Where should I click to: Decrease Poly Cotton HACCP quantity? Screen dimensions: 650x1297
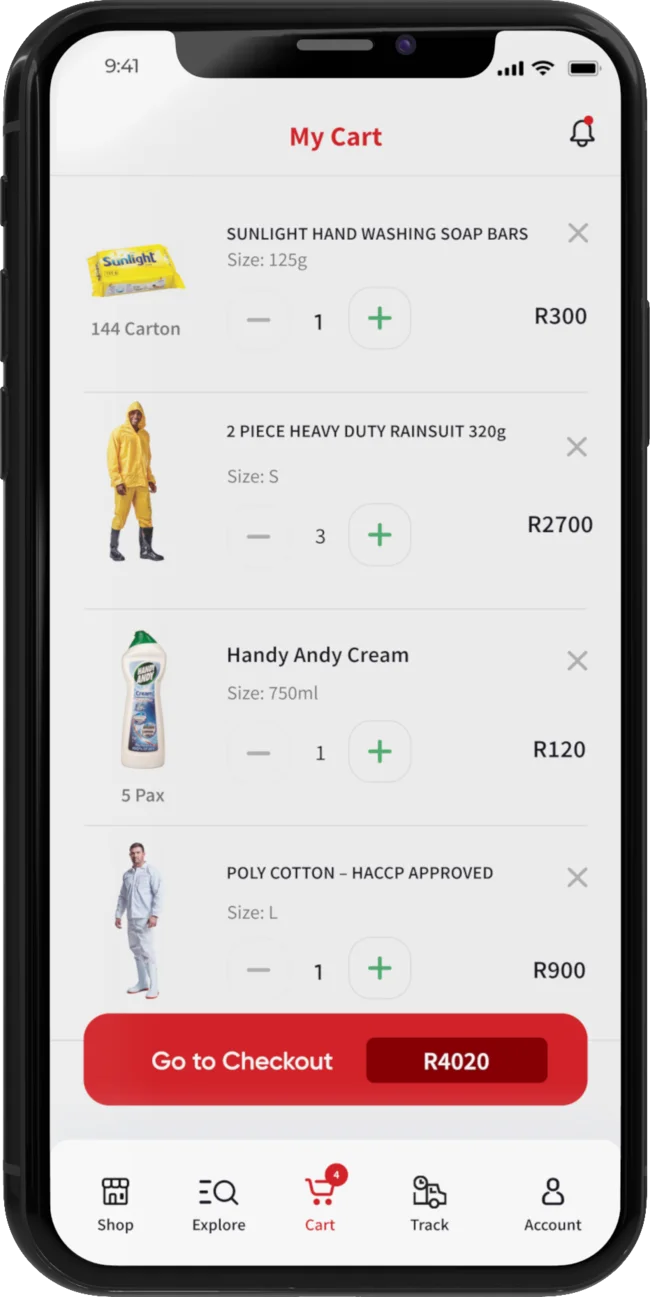[259, 970]
